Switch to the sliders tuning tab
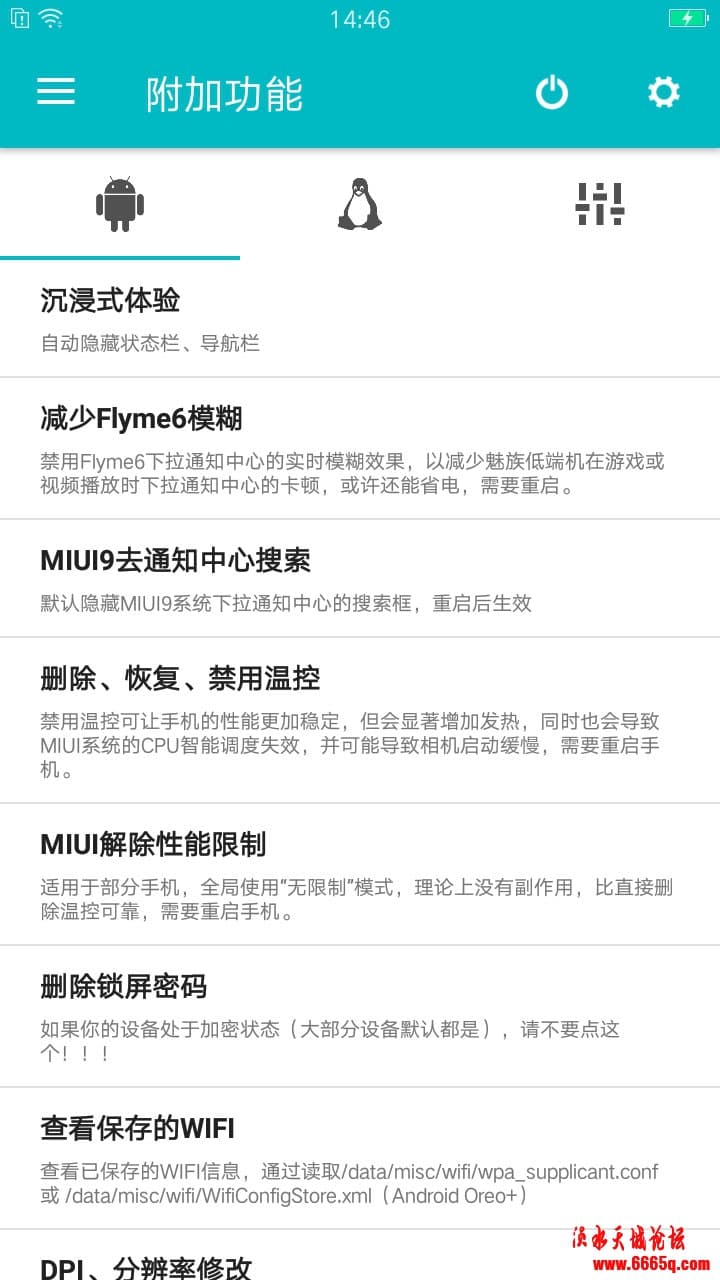The image size is (720, 1280). point(600,204)
